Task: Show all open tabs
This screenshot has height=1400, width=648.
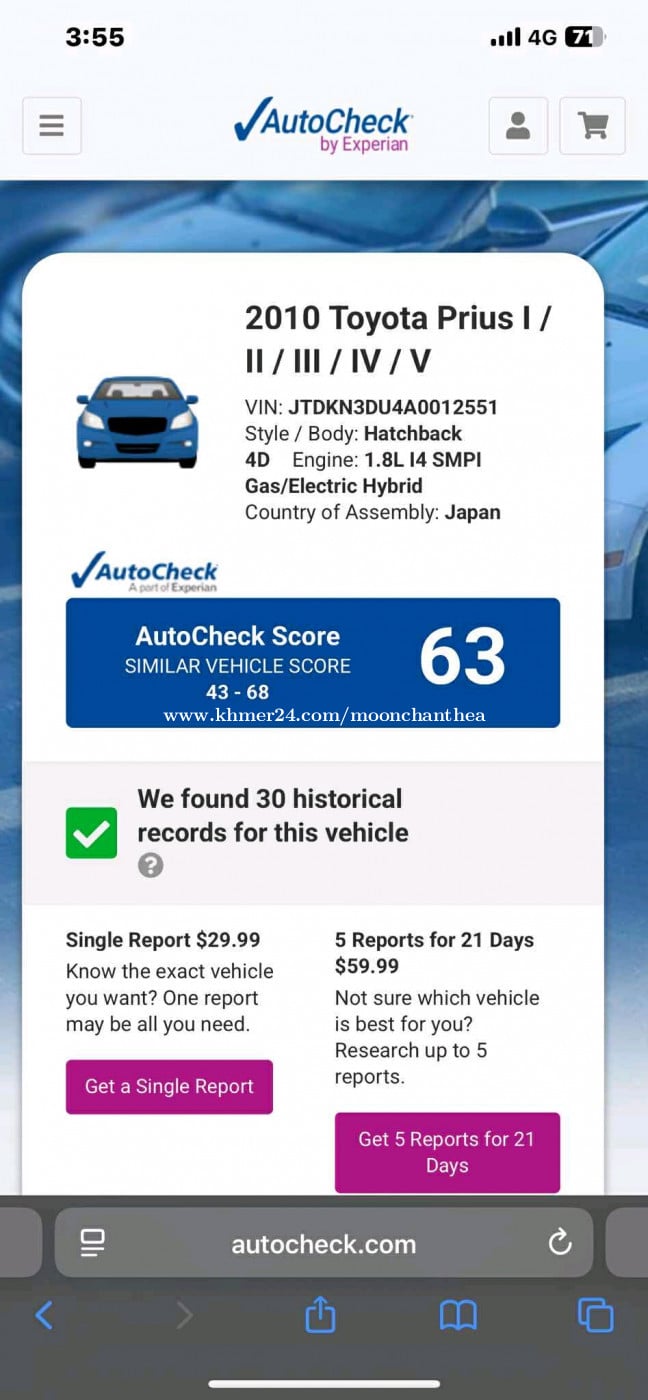Action: [x=595, y=1315]
